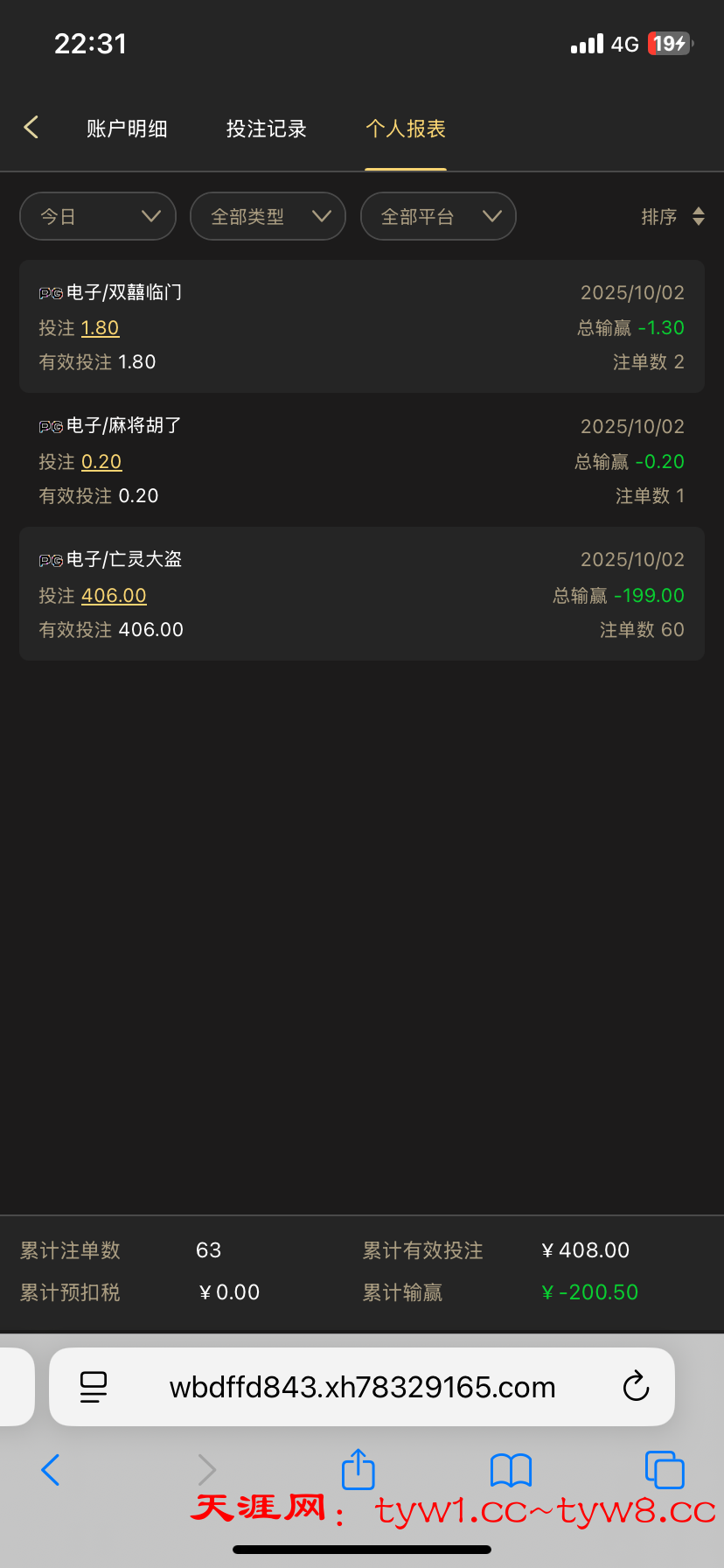Go back using the top-left arrow
The width and height of the screenshot is (724, 1568).
point(31,128)
